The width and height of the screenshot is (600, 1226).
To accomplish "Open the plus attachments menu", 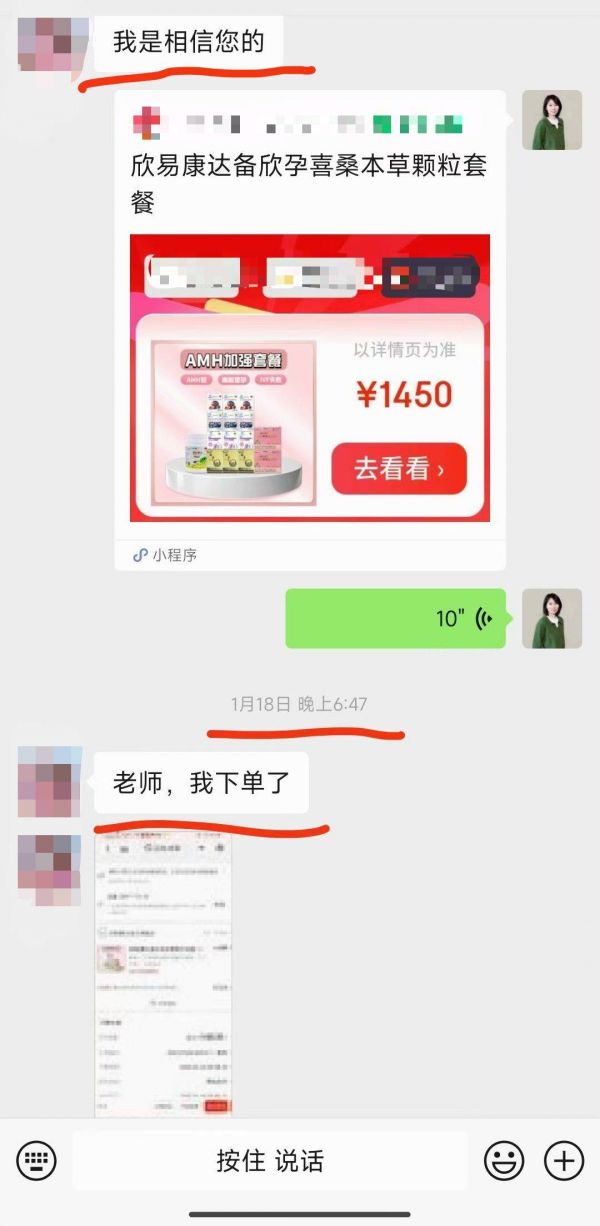I will click(x=564, y=1161).
